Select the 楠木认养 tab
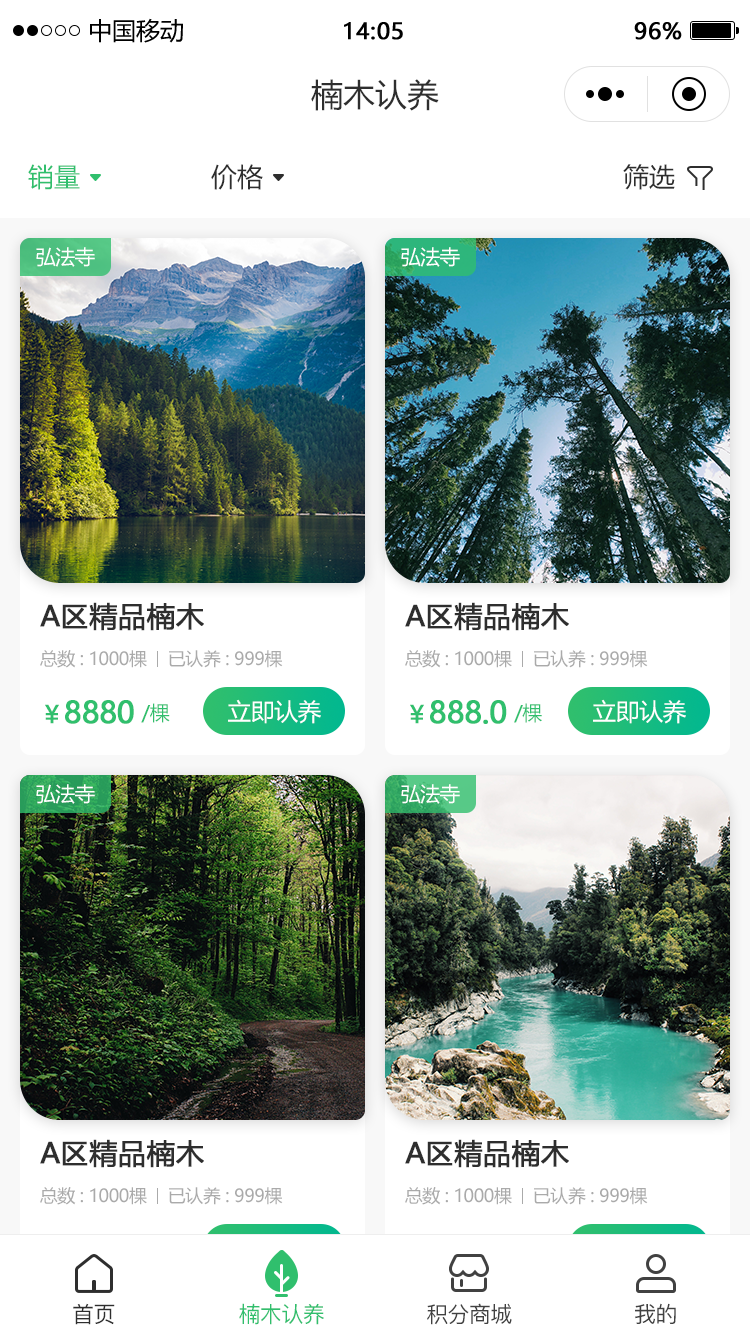Screen dimensions: 750x1334 [281, 1288]
